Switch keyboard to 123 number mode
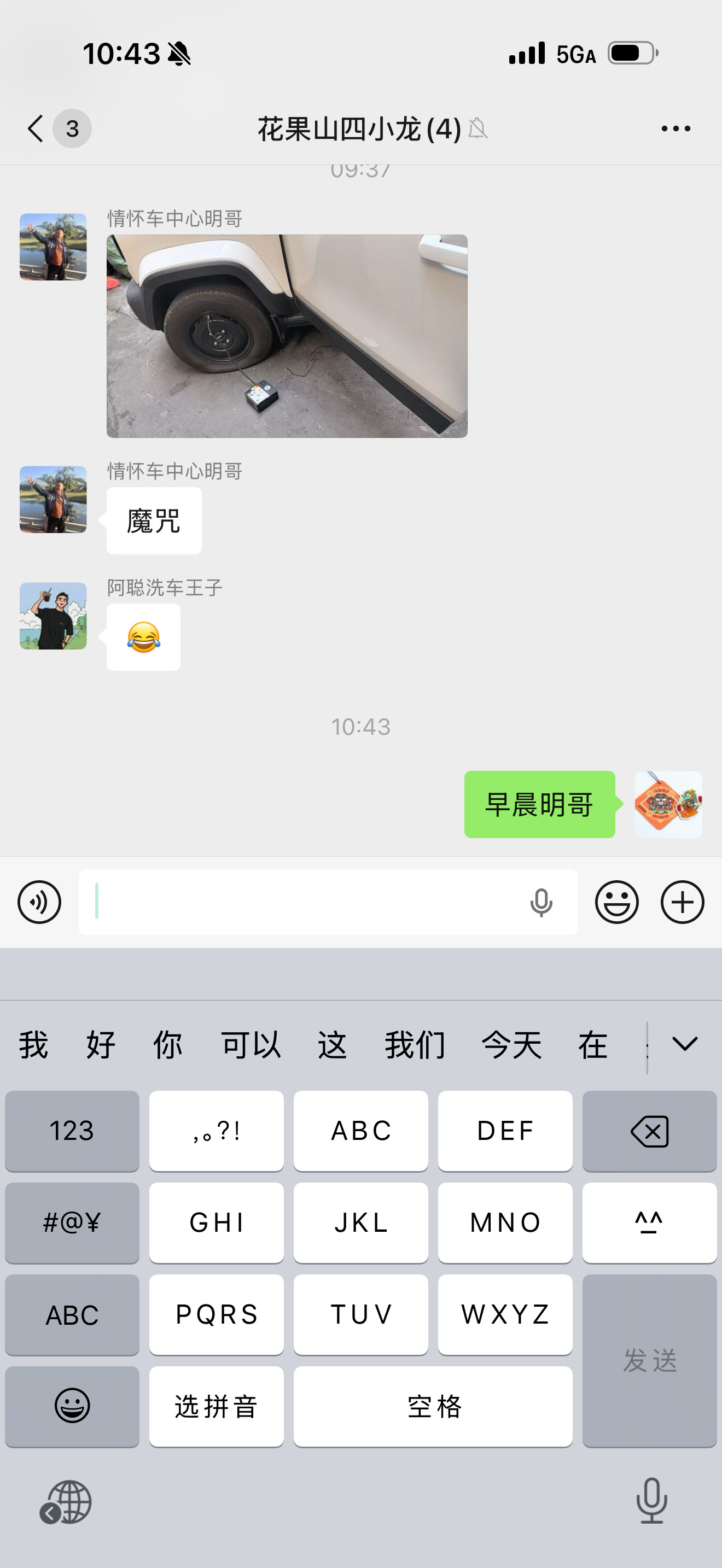 click(71, 1131)
